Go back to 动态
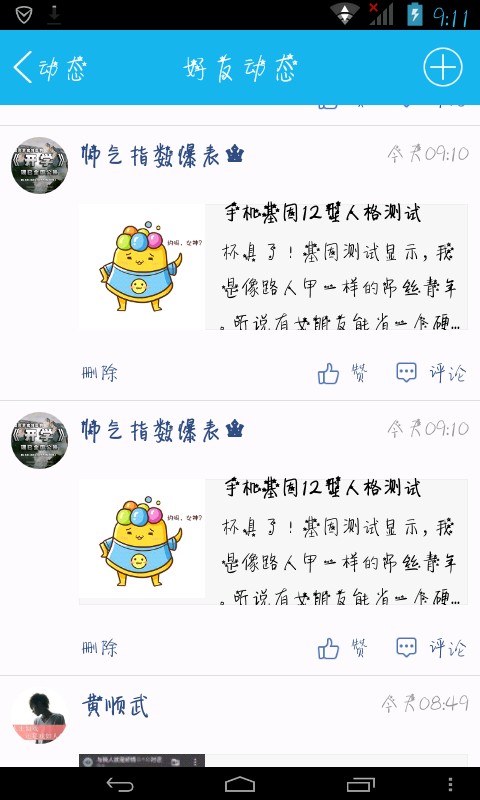The width and height of the screenshot is (480, 800). tap(49, 67)
